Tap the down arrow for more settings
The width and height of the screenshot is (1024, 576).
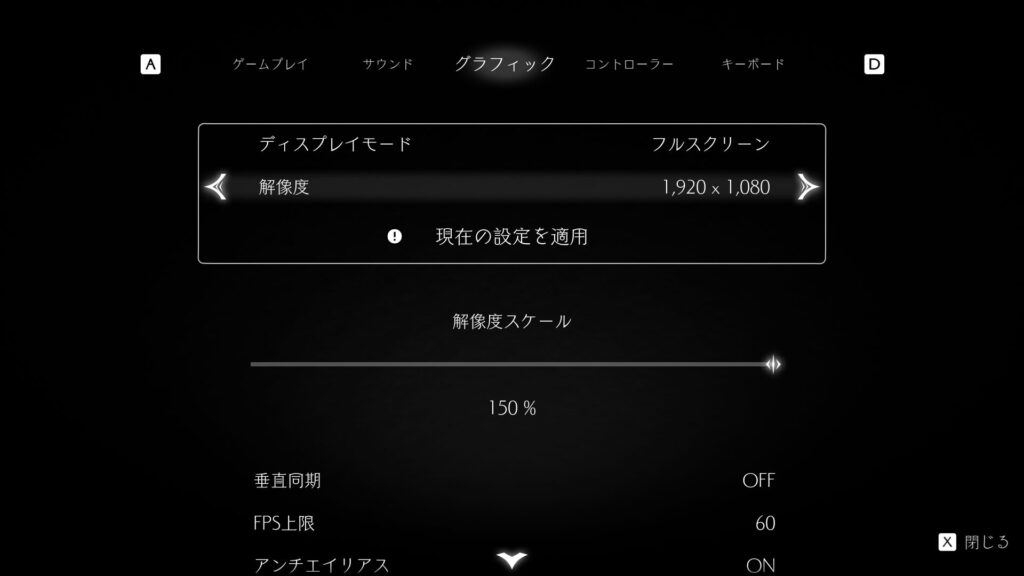coord(512,559)
